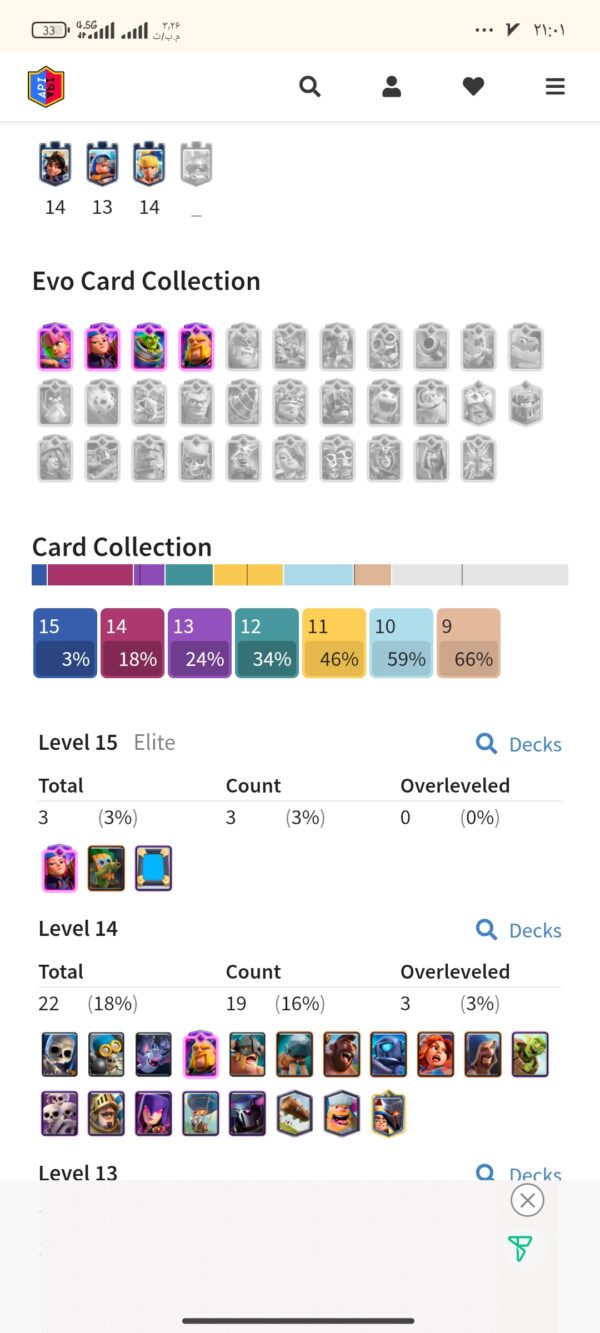Viewport: 600px width, 1333px height.
Task: Open the profile account icon
Action: (x=392, y=87)
